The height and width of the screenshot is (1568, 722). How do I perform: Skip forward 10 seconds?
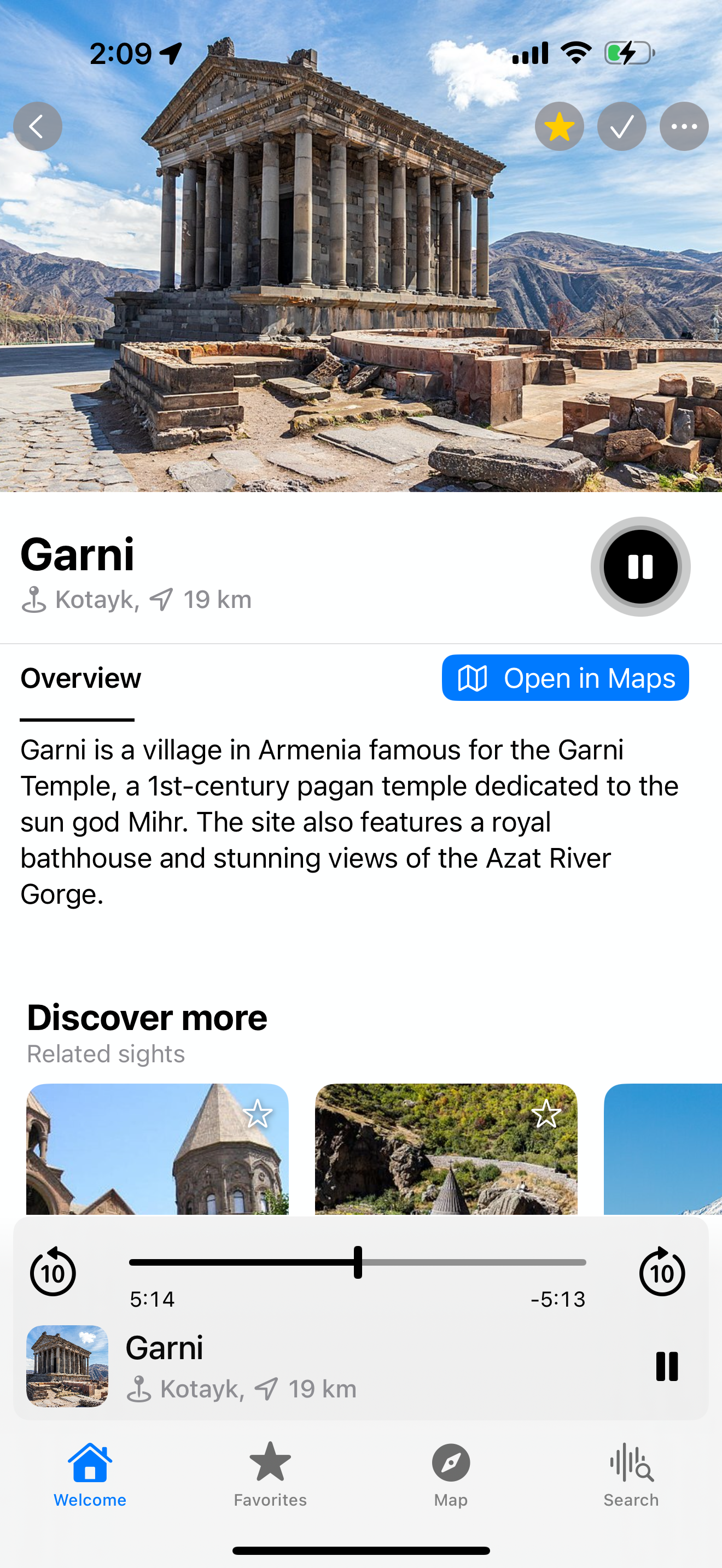[662, 1272]
